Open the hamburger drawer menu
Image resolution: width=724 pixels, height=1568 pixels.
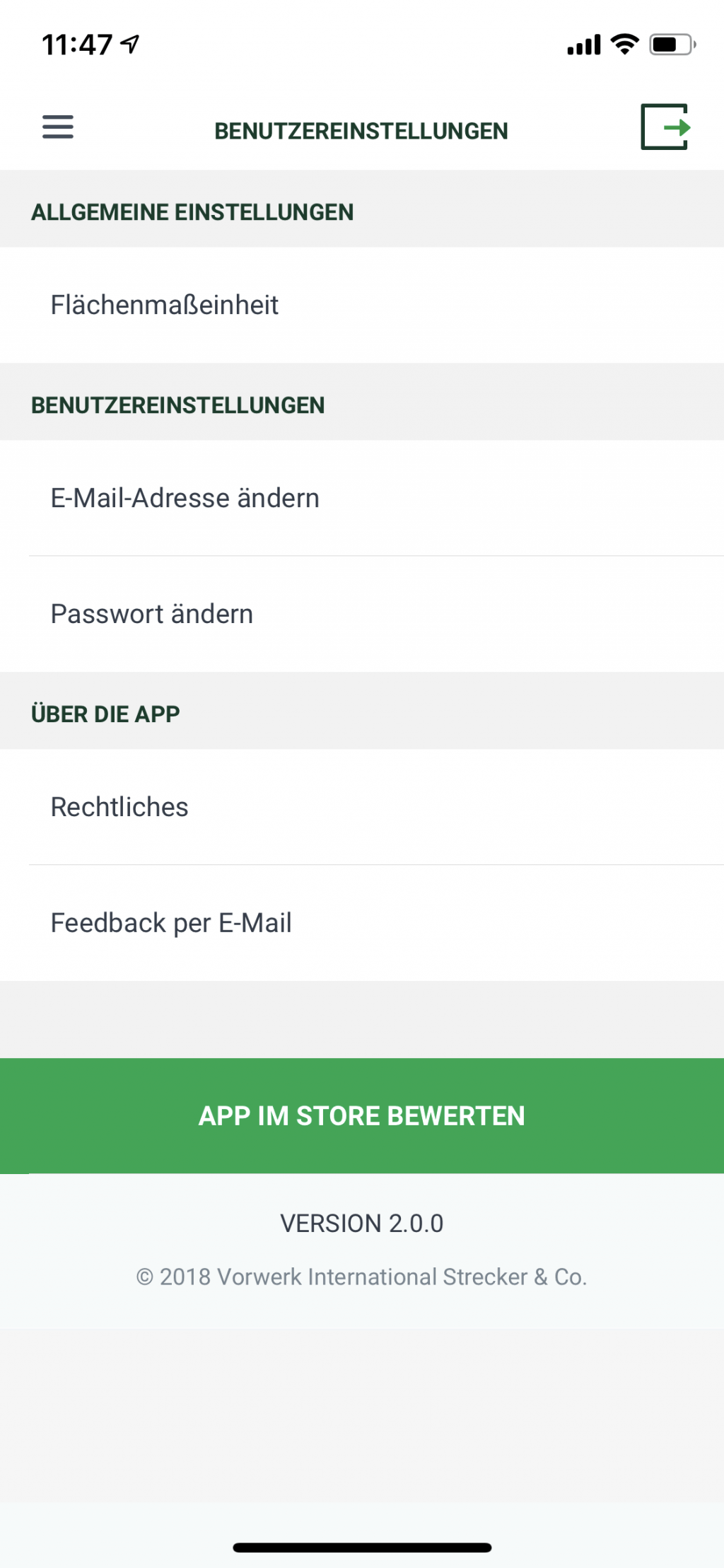(x=58, y=127)
